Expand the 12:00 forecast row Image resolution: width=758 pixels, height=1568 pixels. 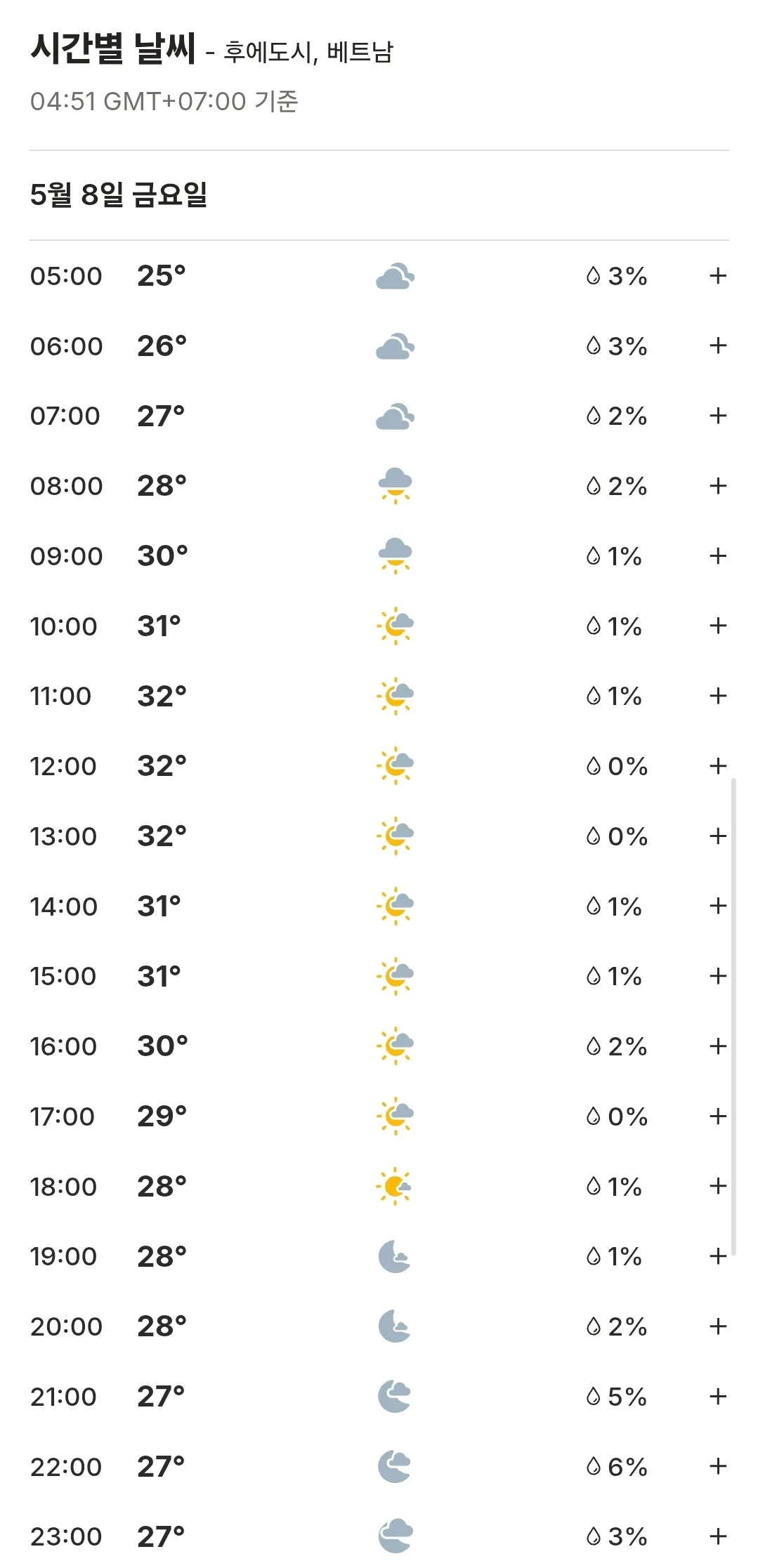[x=717, y=766]
